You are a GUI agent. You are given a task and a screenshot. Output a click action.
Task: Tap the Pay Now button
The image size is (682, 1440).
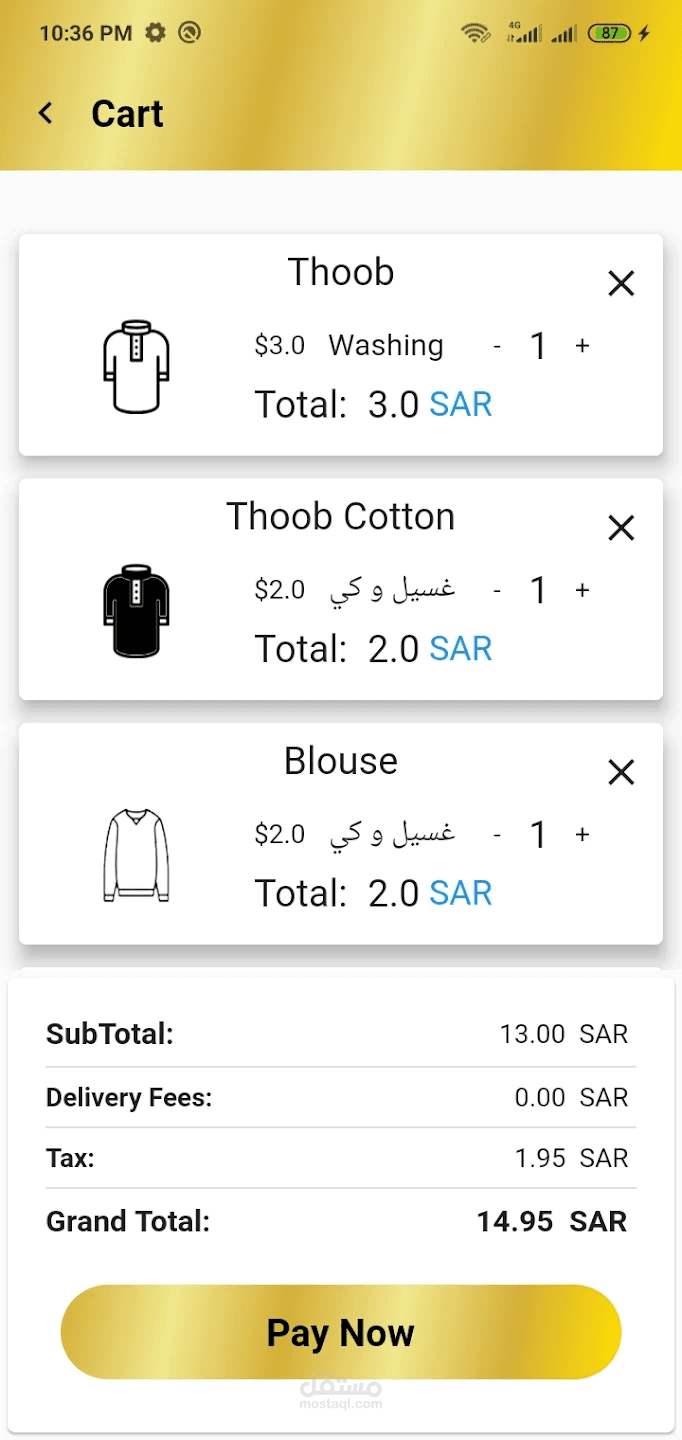(x=341, y=1332)
